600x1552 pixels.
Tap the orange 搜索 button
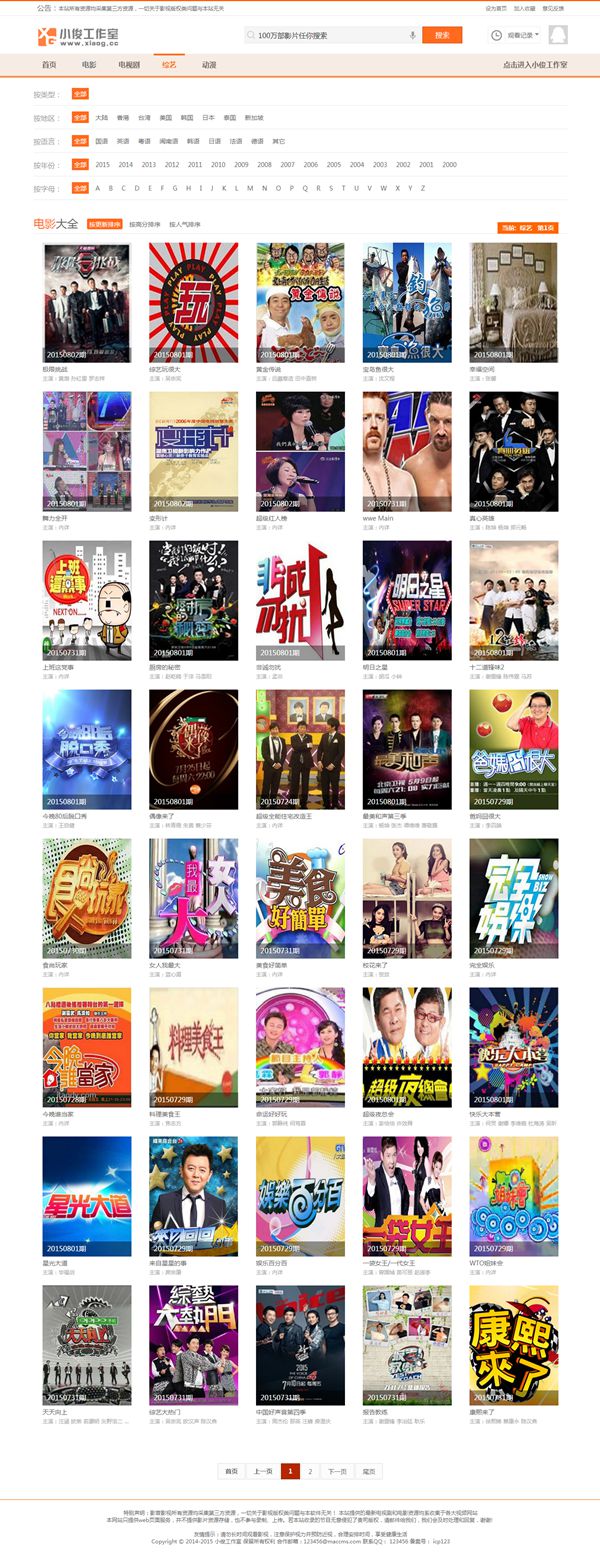(442, 35)
